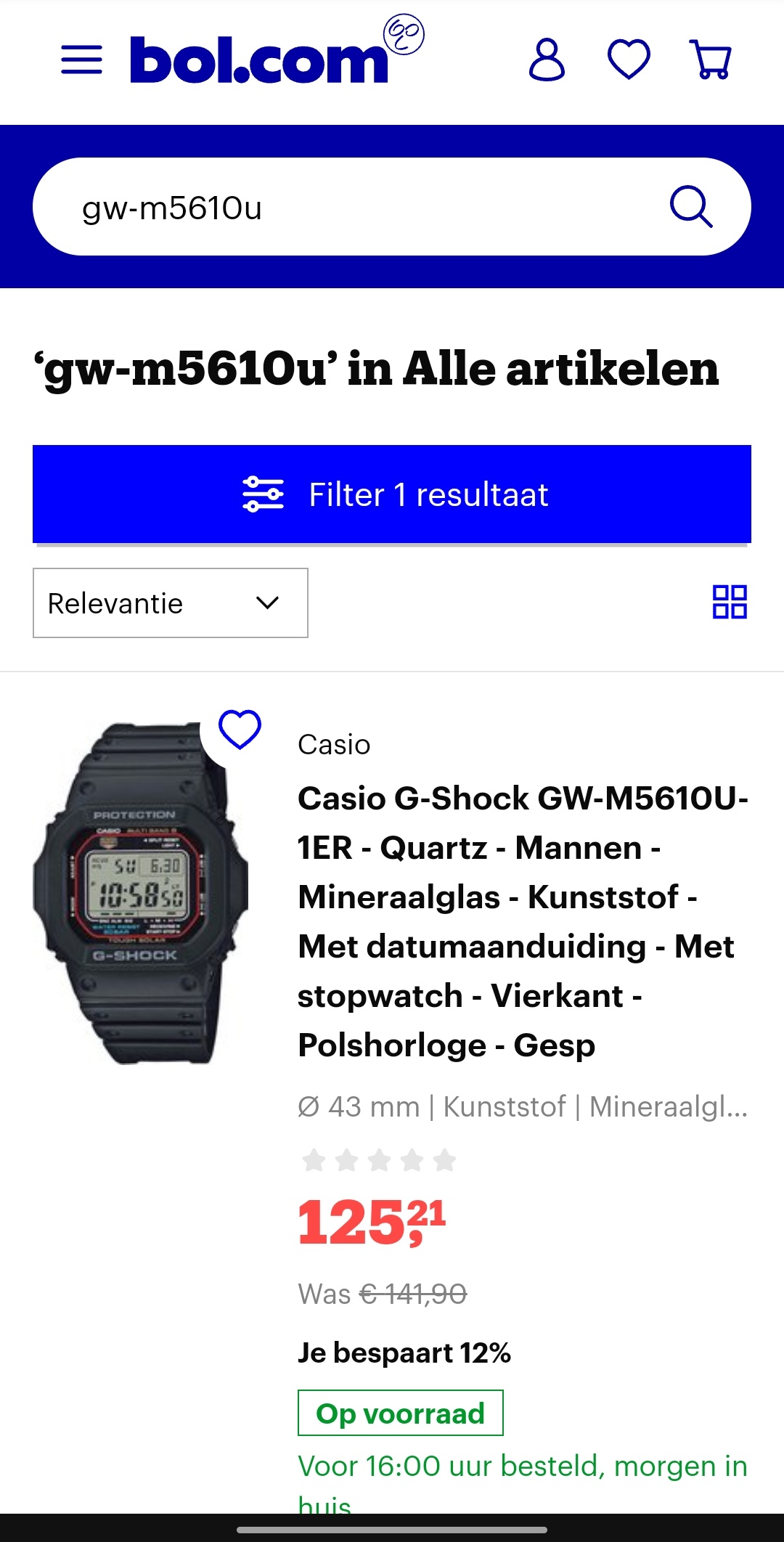Open the Casio G-Shock watch image
This screenshot has width=784, height=1542.
(141, 893)
